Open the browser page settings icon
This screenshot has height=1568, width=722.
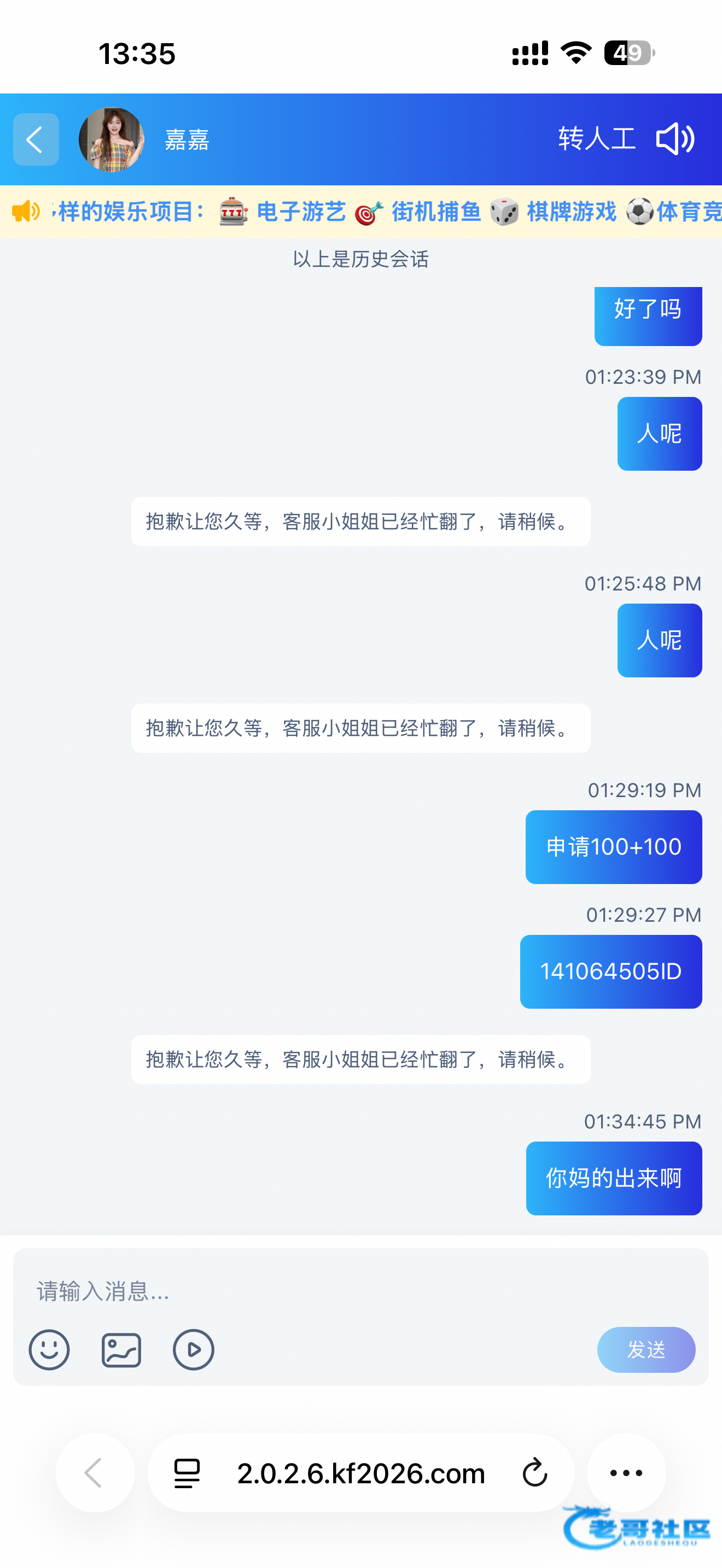(x=187, y=1473)
